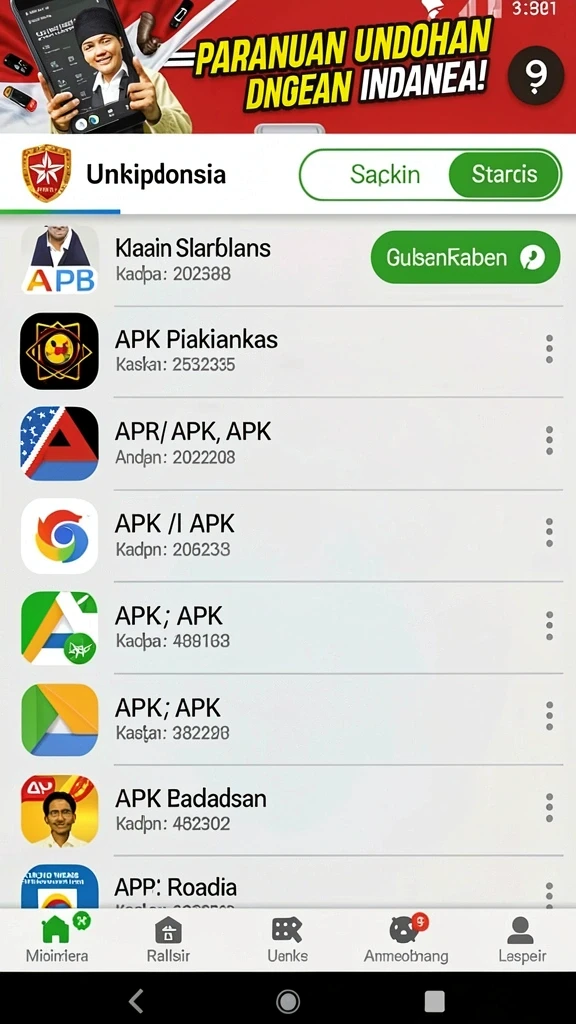Tap the GulsanKaben button
The image size is (576, 1024).
(465, 257)
